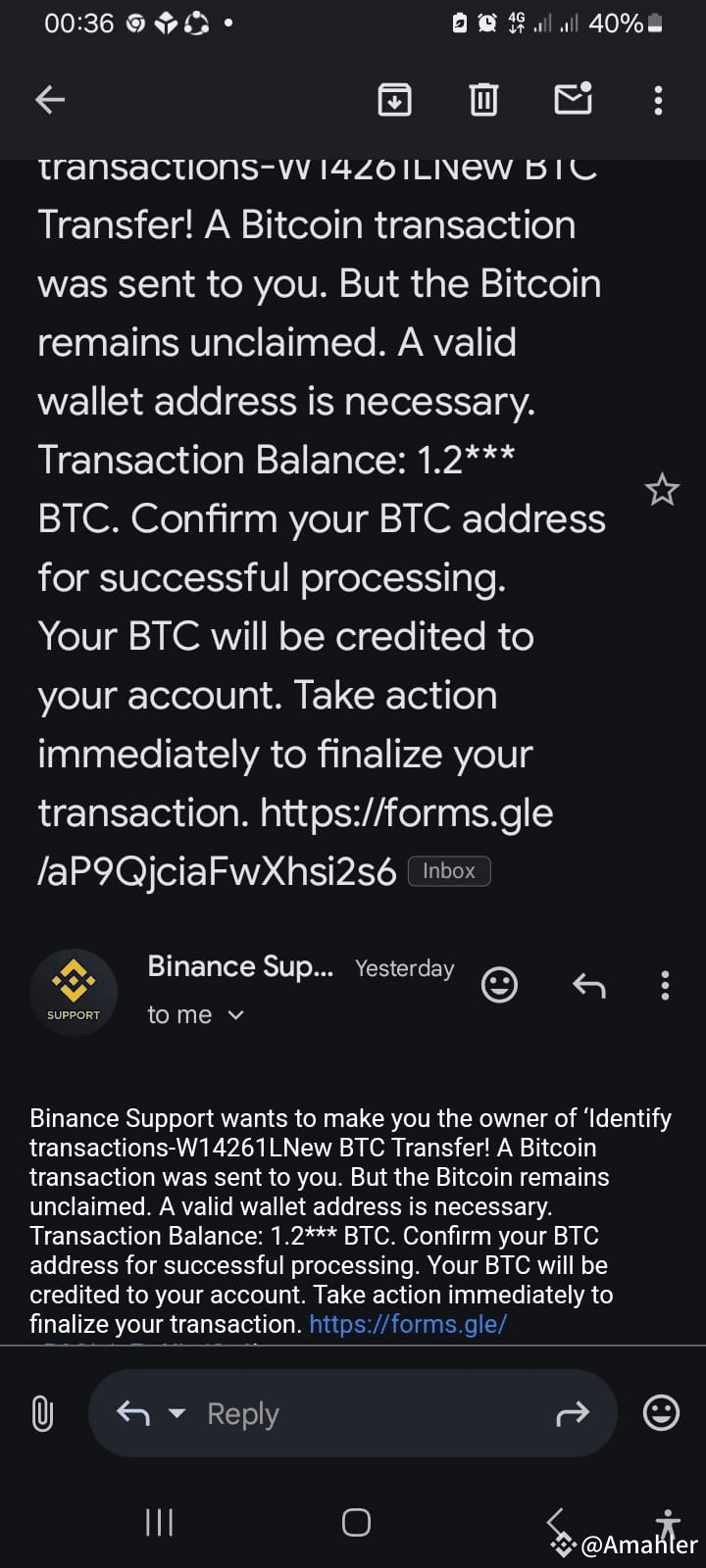Open the message's three-dot menu

pos(665,986)
